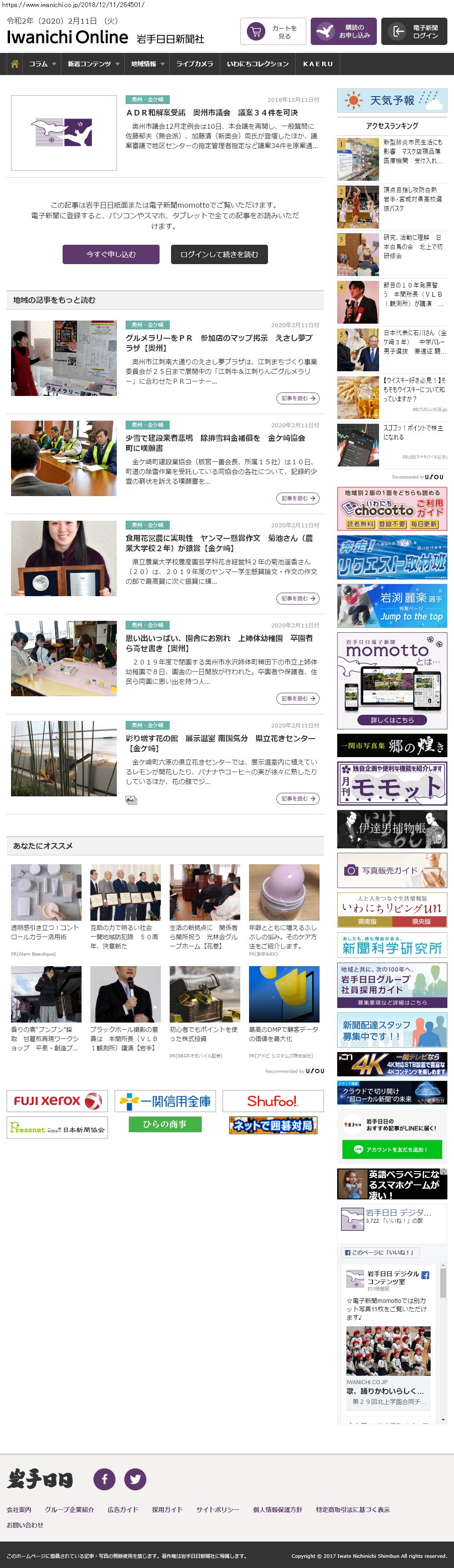Image resolution: width=454 pixels, height=1568 pixels.
Task: Open the momotto 詳しくはこちら banner
Action: tap(392, 720)
